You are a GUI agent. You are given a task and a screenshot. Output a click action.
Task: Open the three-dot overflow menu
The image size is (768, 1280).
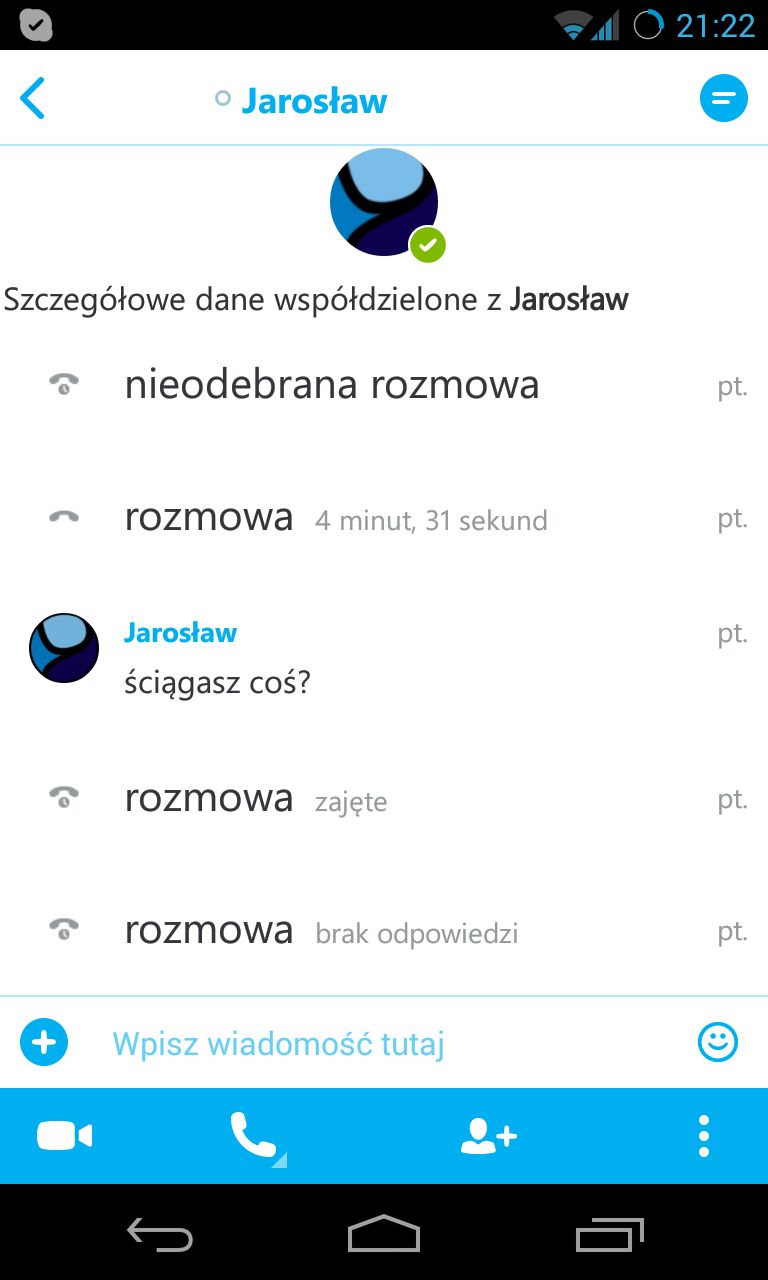point(704,1136)
